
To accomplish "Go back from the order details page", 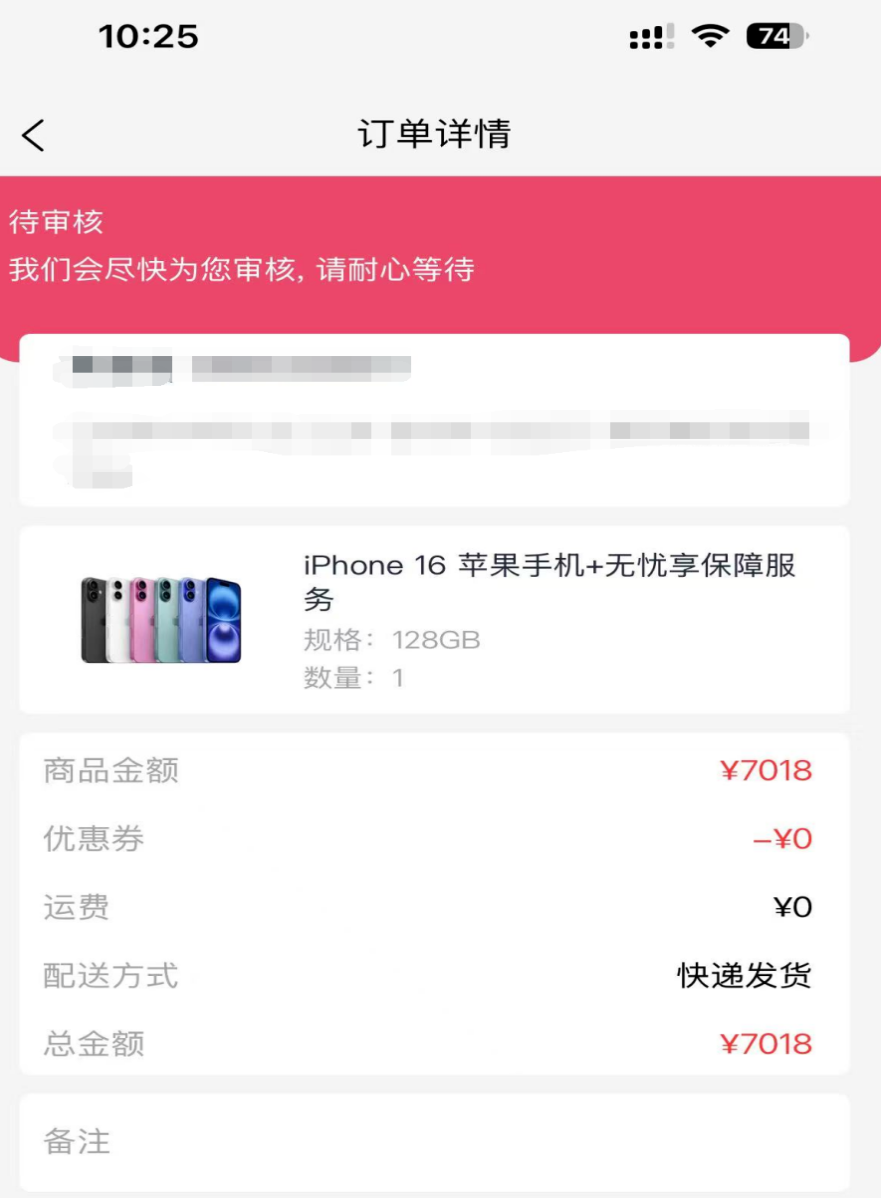I will 33,135.
